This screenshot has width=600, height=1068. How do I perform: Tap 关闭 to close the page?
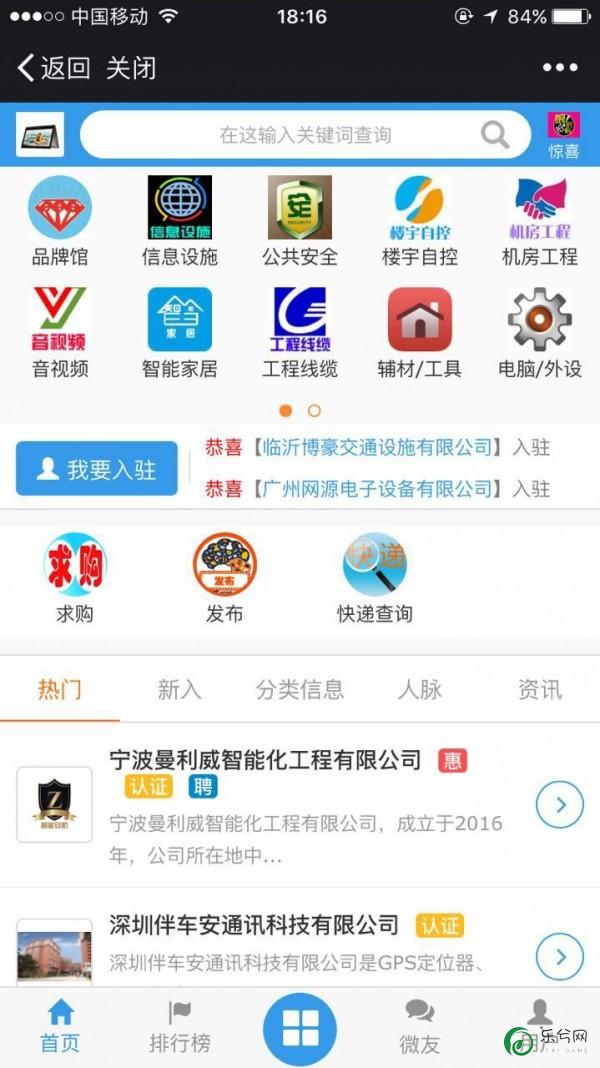(131, 68)
